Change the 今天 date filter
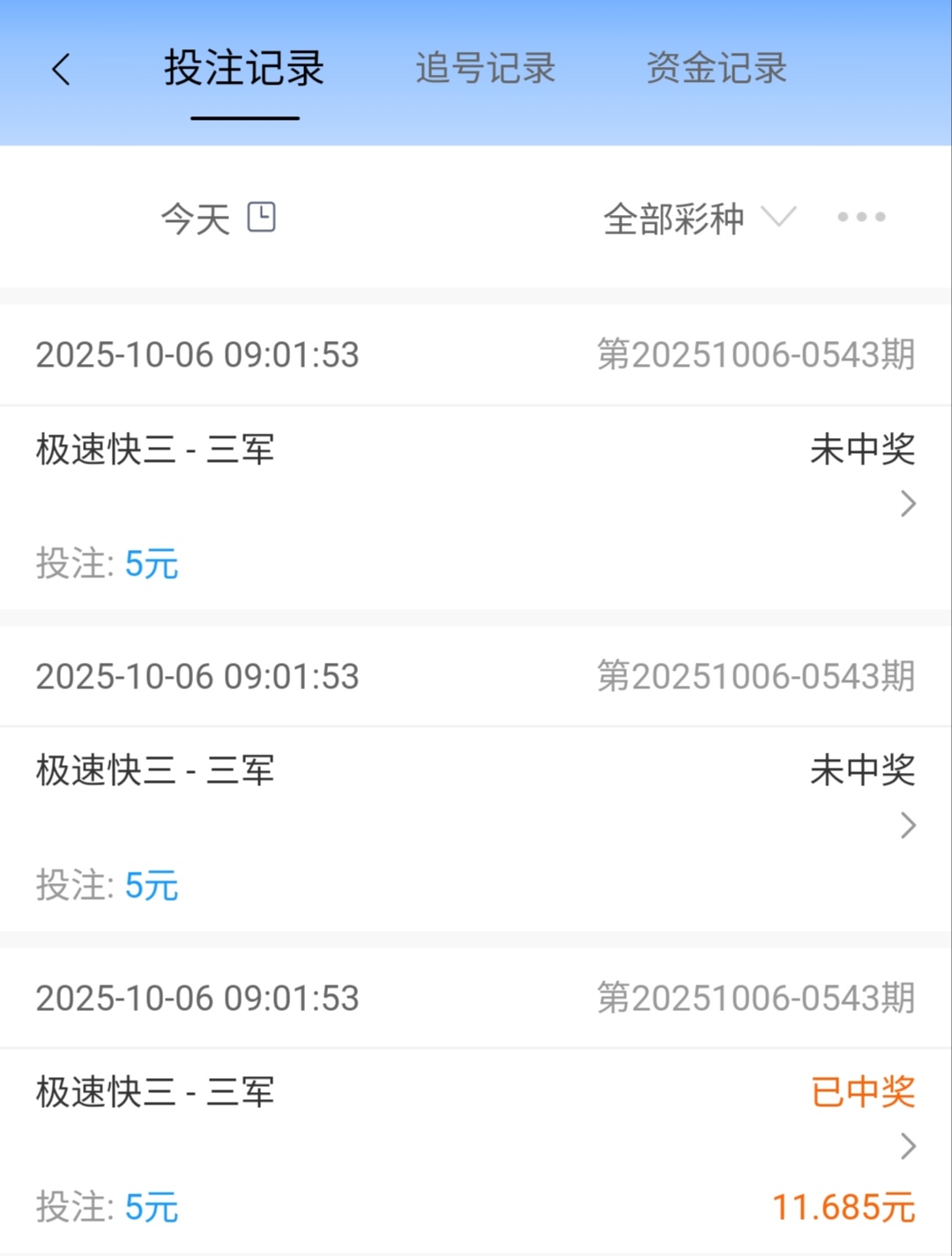Viewport: 952px width, 1256px height. [218, 218]
